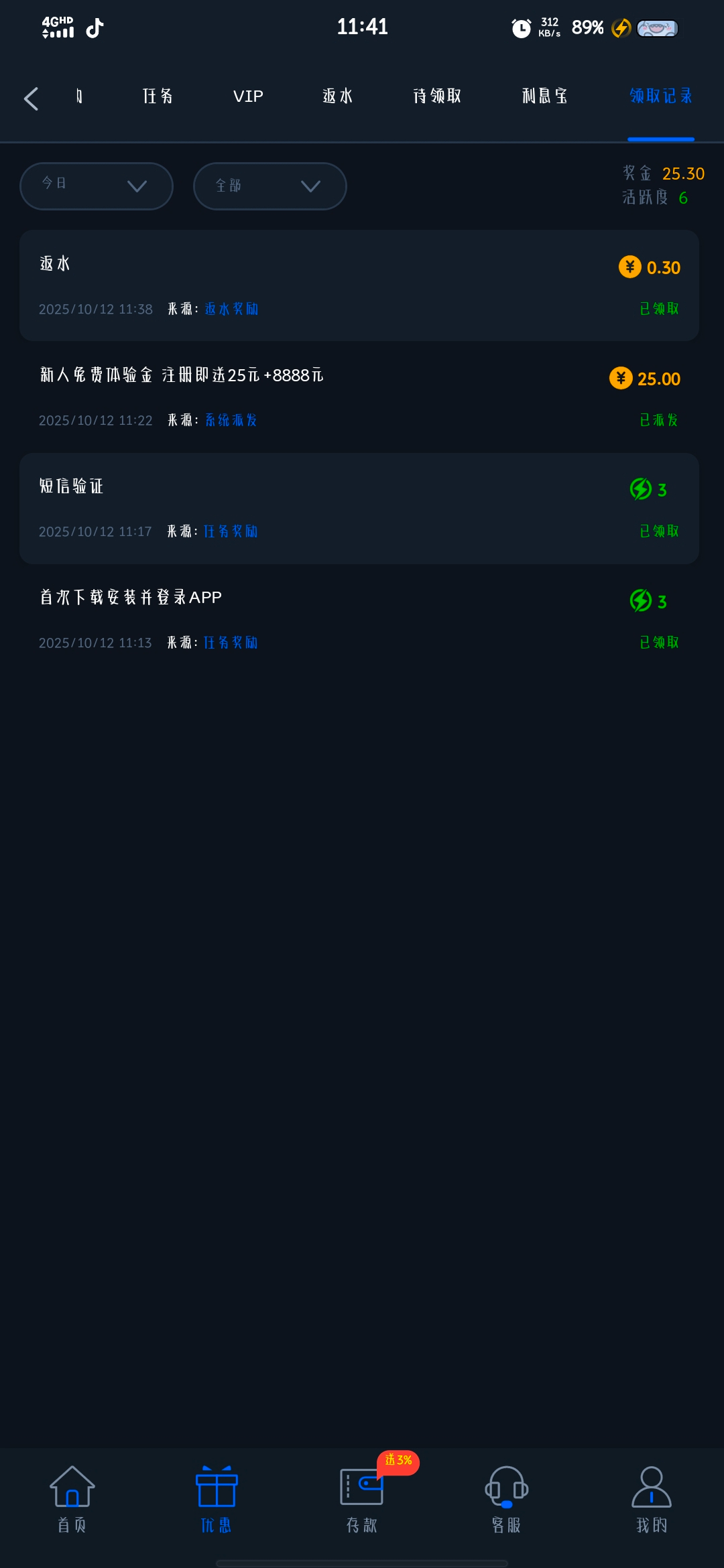Expand the 全部 type filter dropdown
The image size is (724, 1568).
(269, 186)
